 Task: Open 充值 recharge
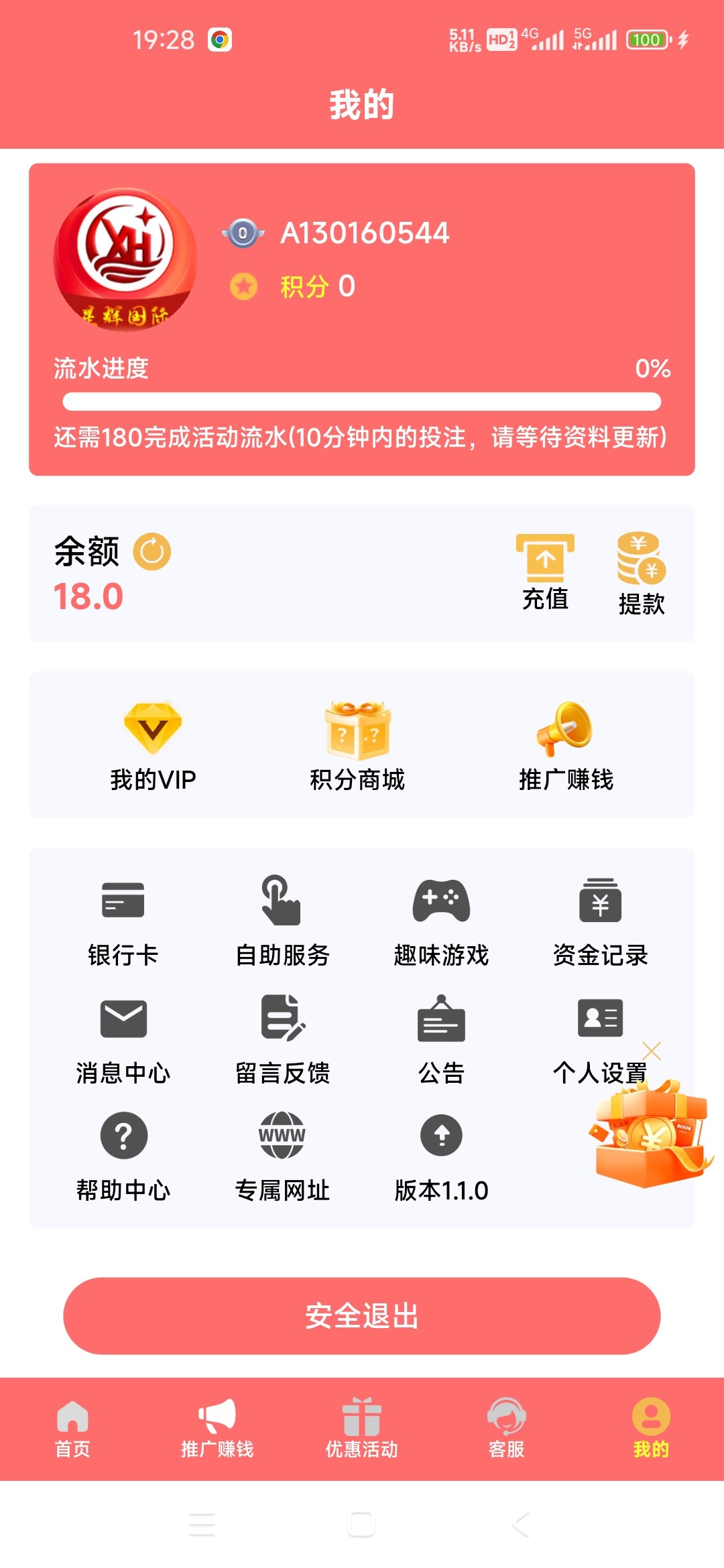(x=545, y=572)
